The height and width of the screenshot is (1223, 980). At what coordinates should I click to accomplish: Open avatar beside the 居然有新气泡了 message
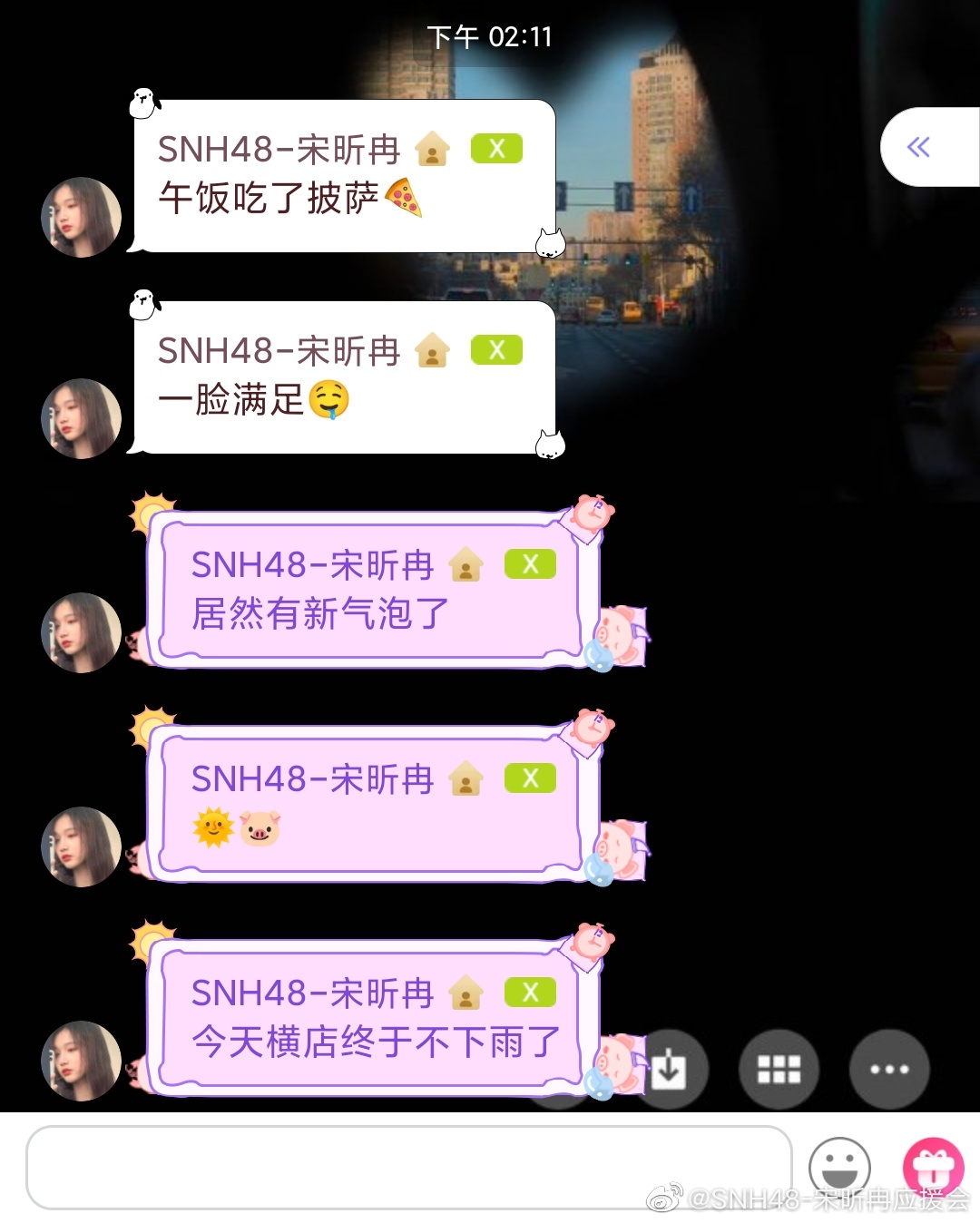pyautogui.click(x=82, y=632)
